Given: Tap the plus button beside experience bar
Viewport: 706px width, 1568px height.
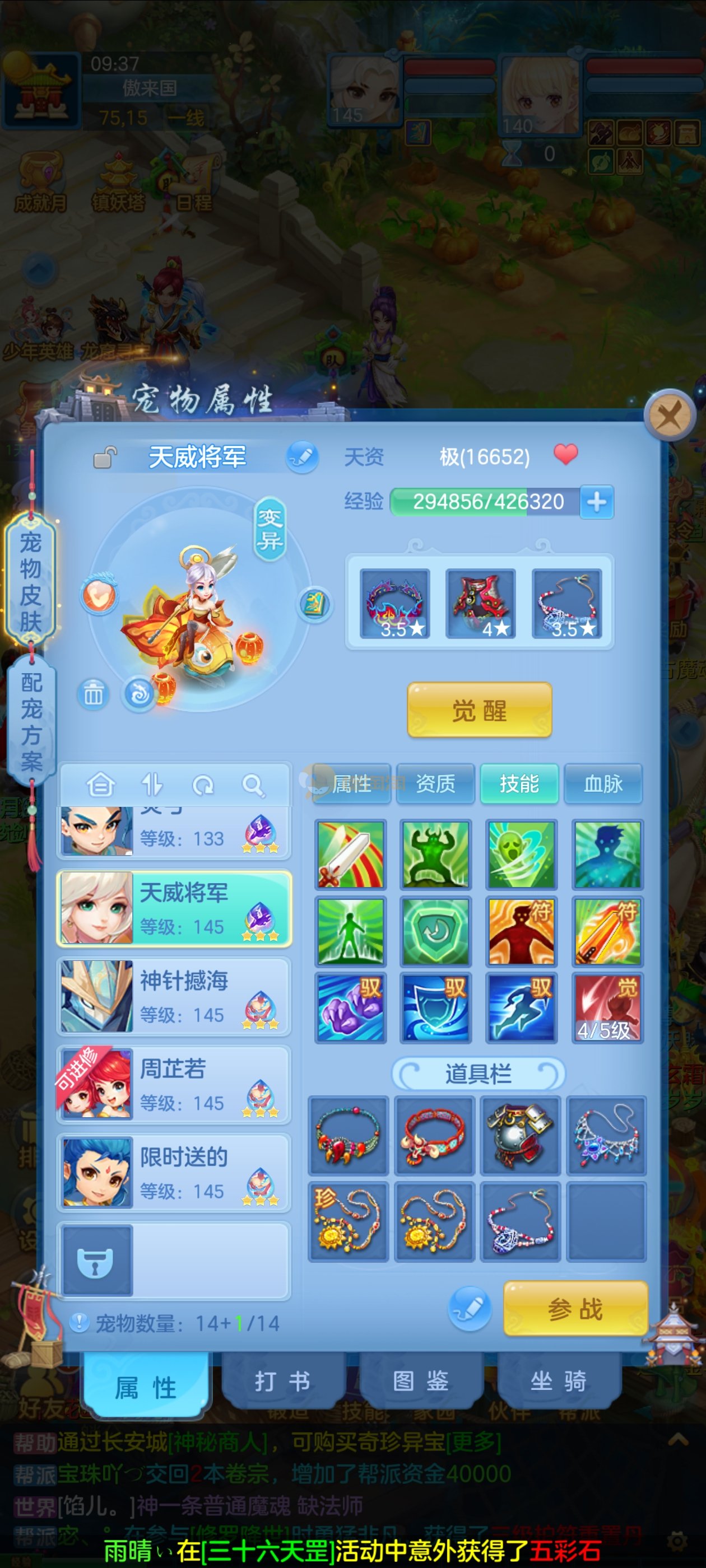Looking at the screenshot, I should tap(596, 502).
